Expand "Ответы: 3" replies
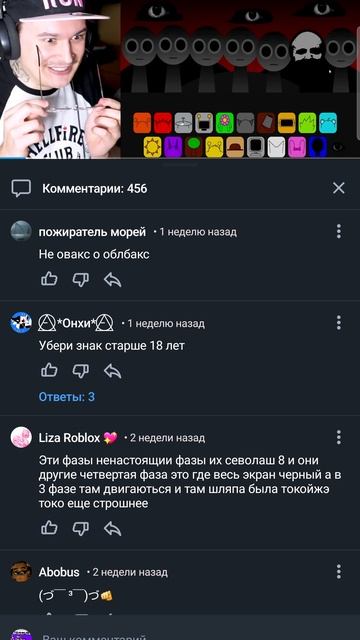Screen dimensions: 360x640 coord(67,397)
